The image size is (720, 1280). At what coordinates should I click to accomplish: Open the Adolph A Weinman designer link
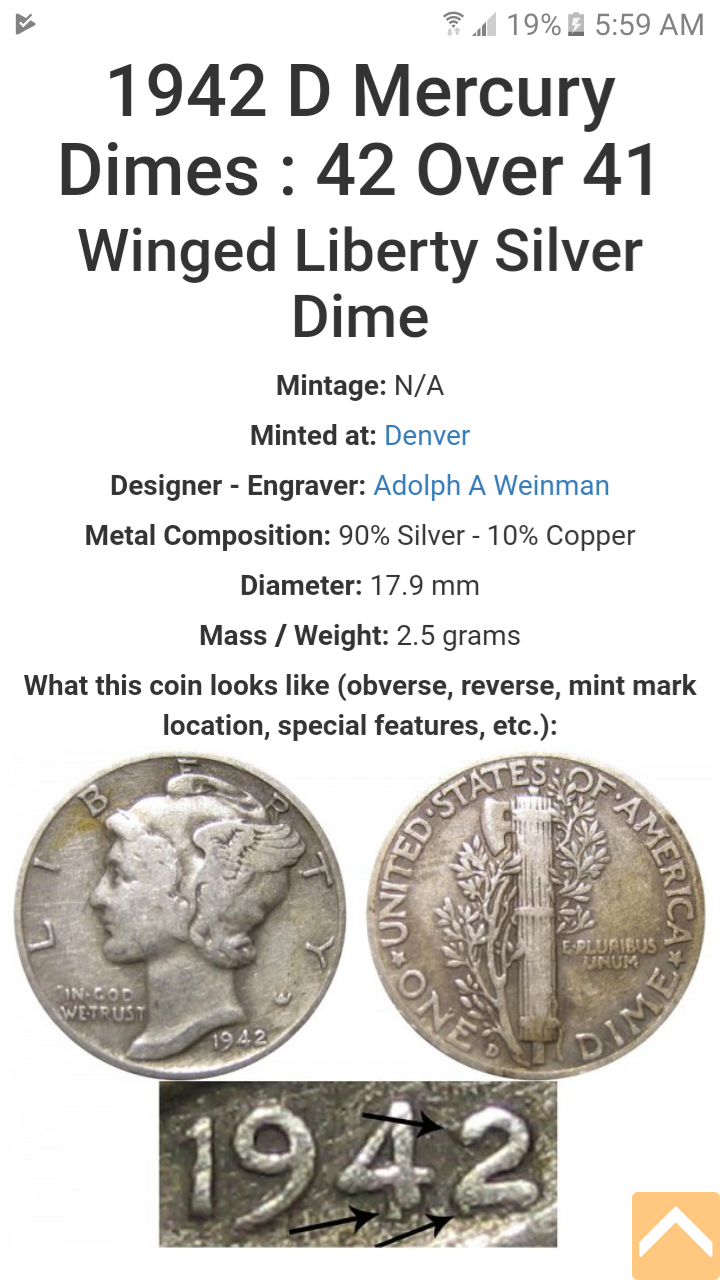[491, 486]
